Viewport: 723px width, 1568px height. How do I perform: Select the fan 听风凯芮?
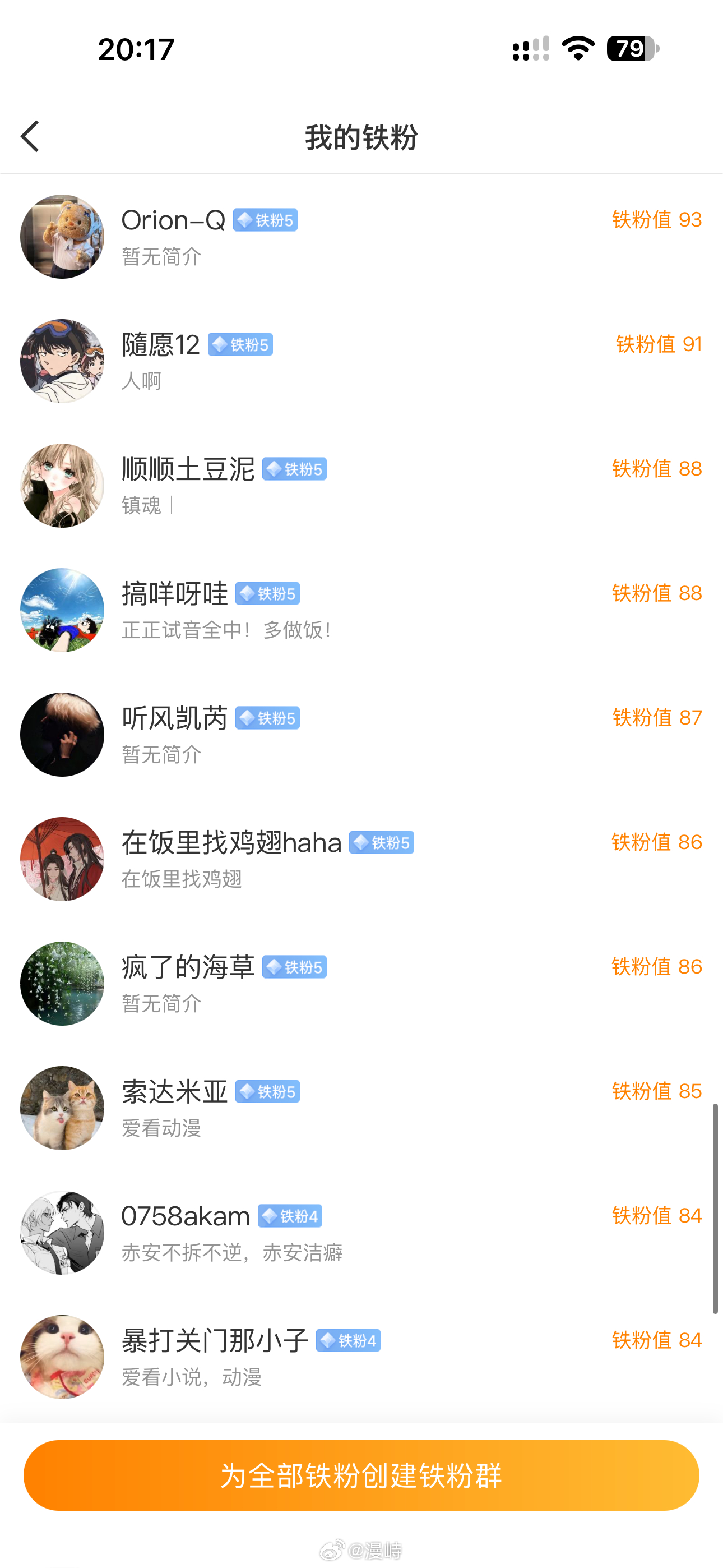[x=361, y=735]
